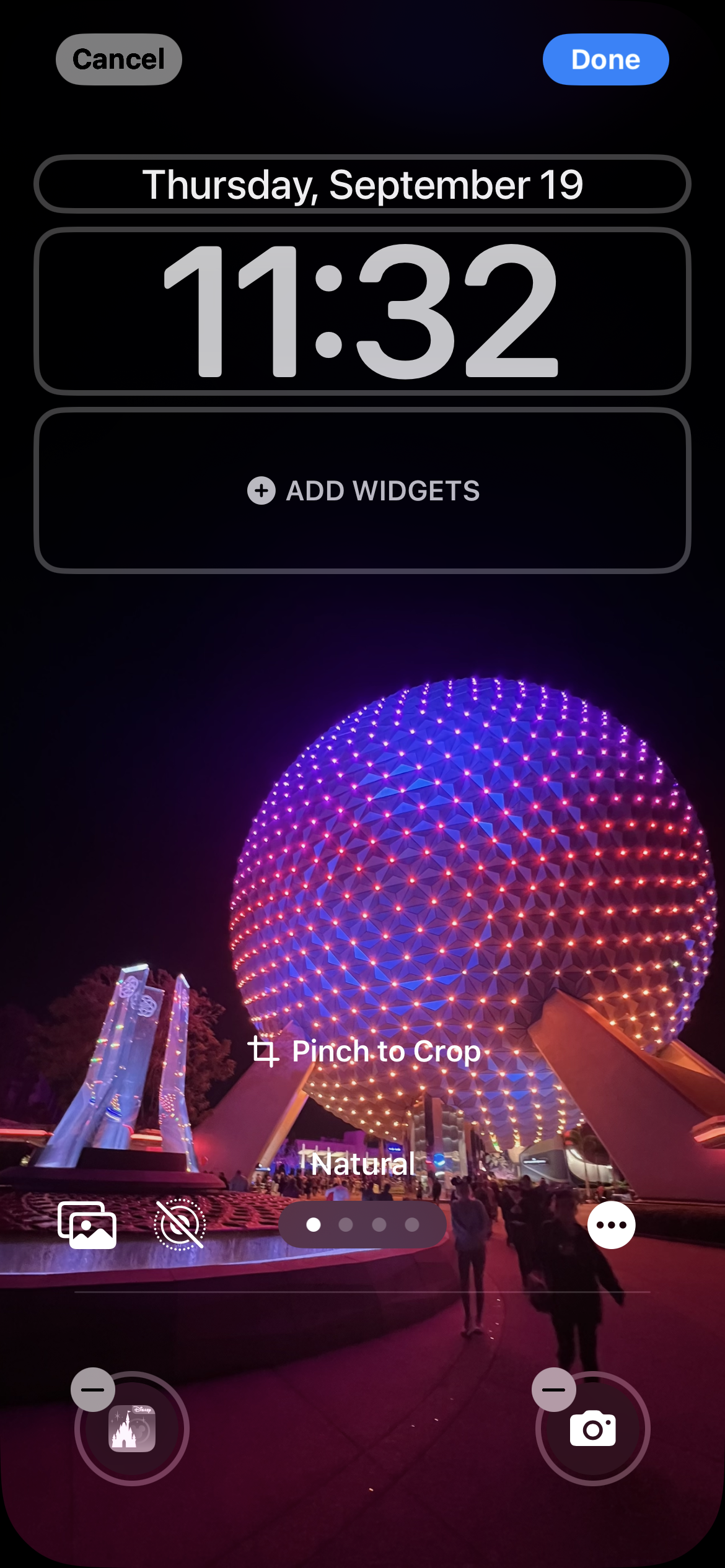Image resolution: width=725 pixels, height=1568 pixels.
Task: Customize the 11:32 clock style
Action: click(362, 311)
